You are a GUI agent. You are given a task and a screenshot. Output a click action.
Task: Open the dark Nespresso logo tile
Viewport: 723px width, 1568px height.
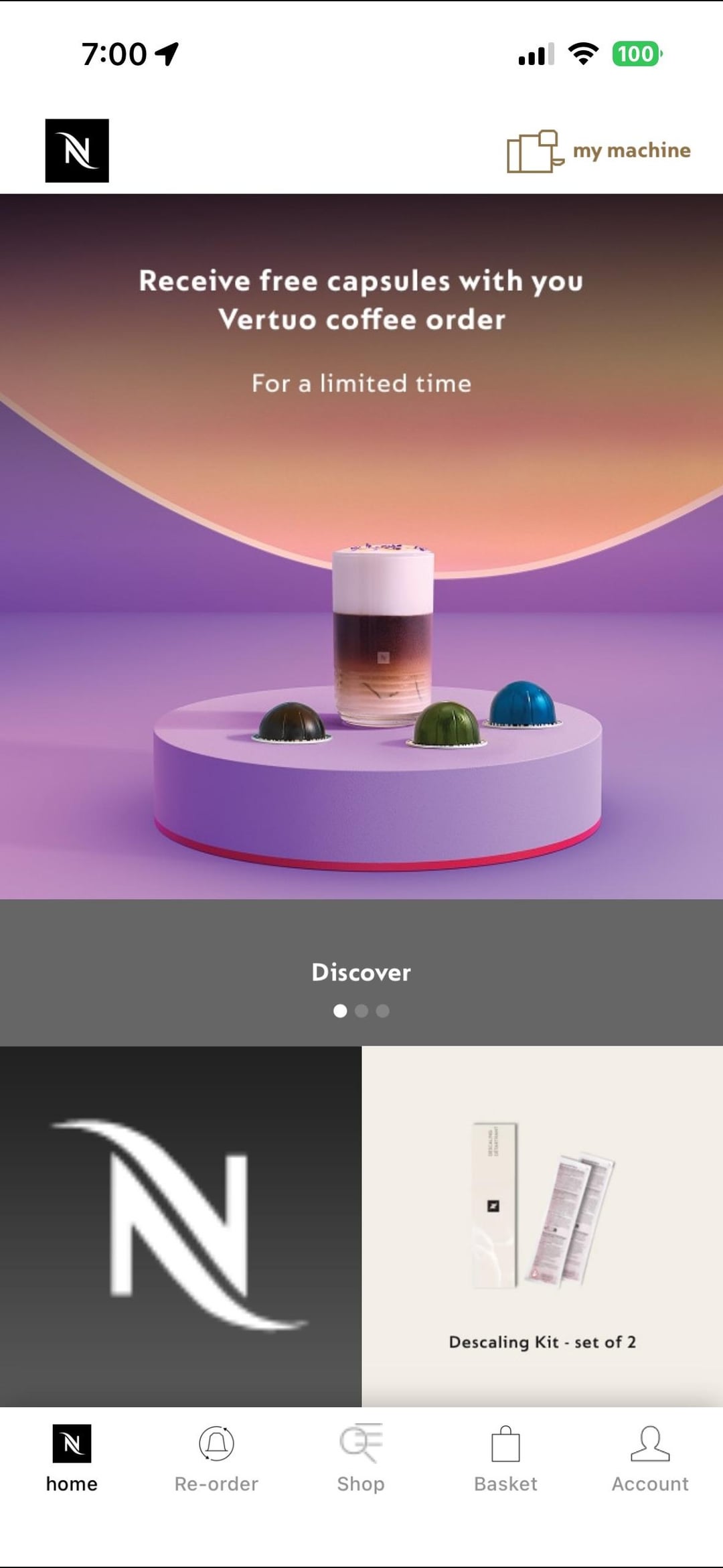[180, 1226]
